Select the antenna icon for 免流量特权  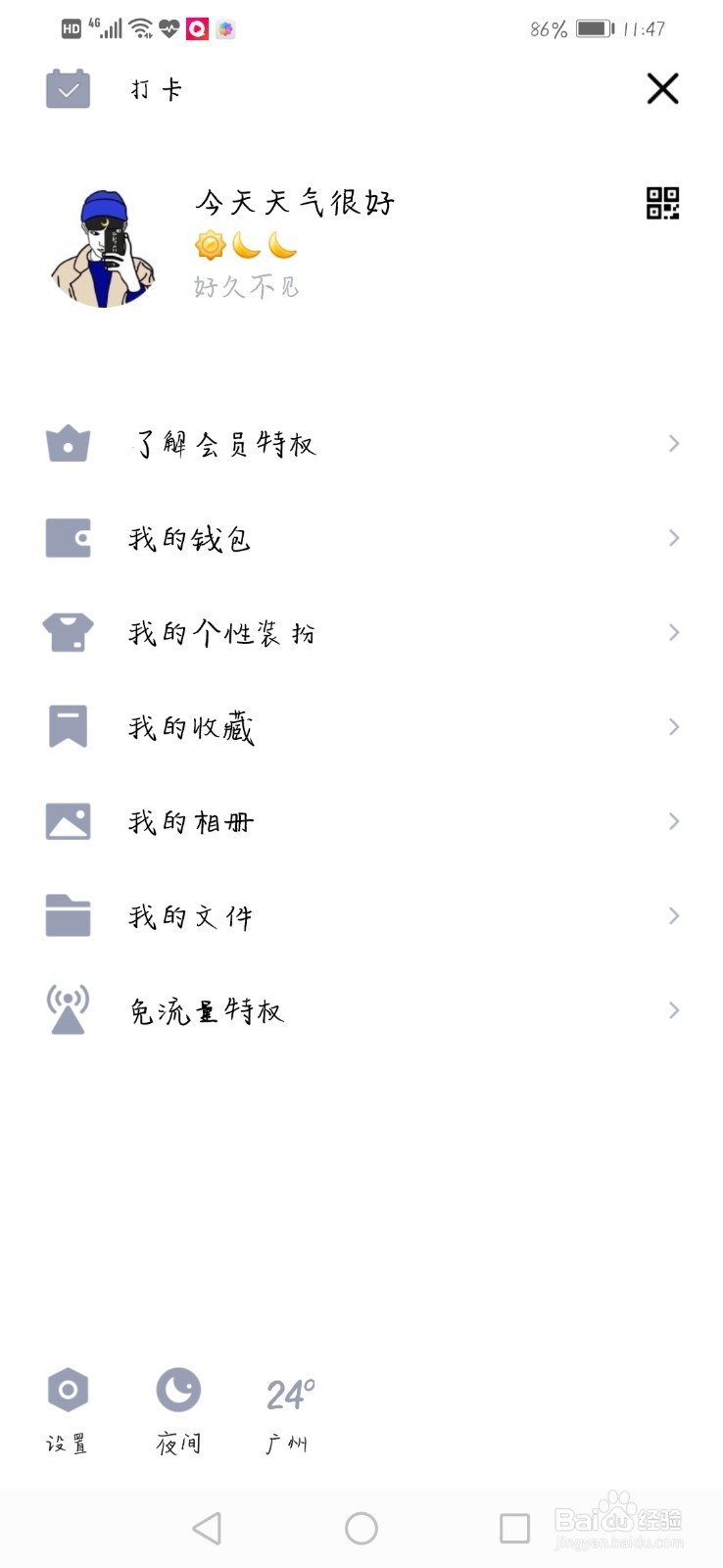pyautogui.click(x=67, y=1008)
